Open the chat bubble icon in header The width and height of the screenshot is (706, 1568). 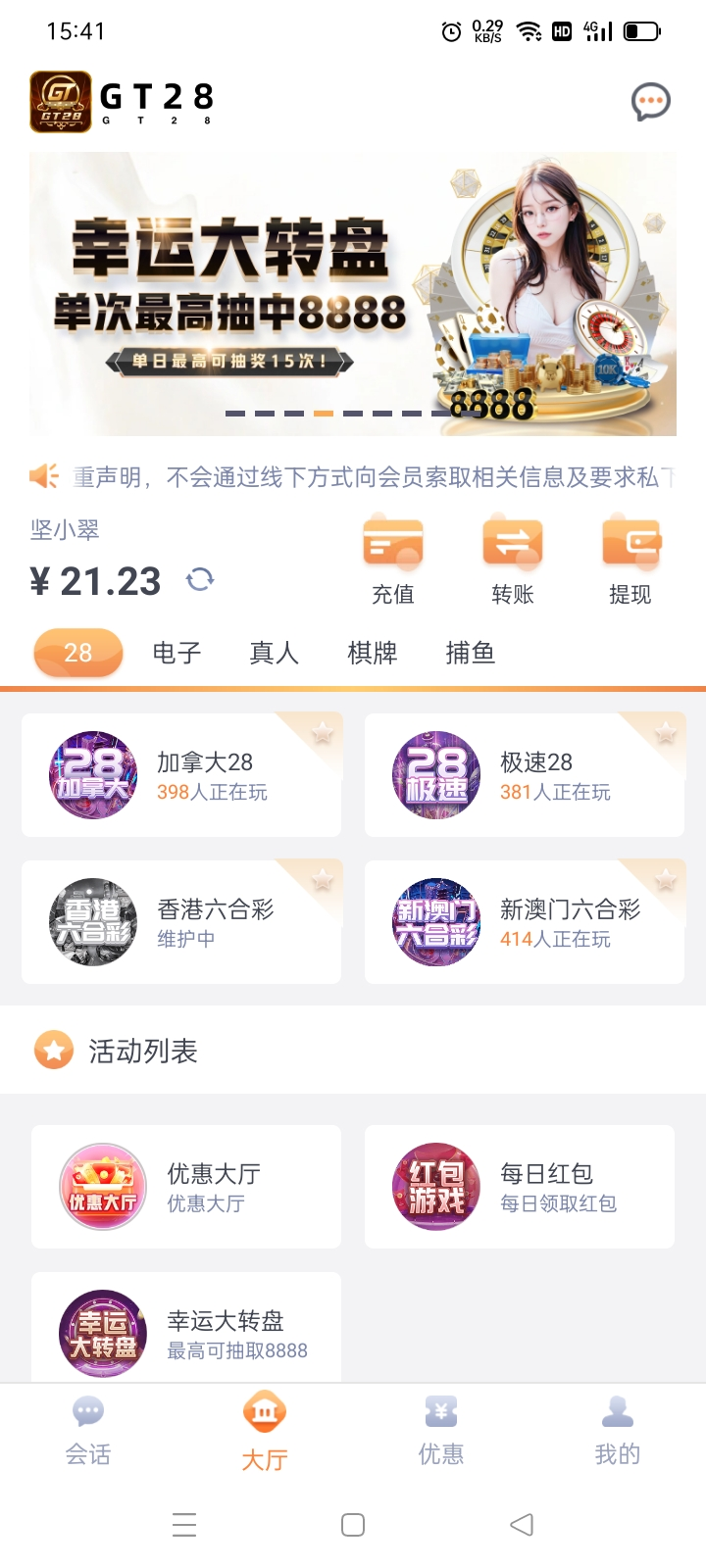tap(650, 102)
